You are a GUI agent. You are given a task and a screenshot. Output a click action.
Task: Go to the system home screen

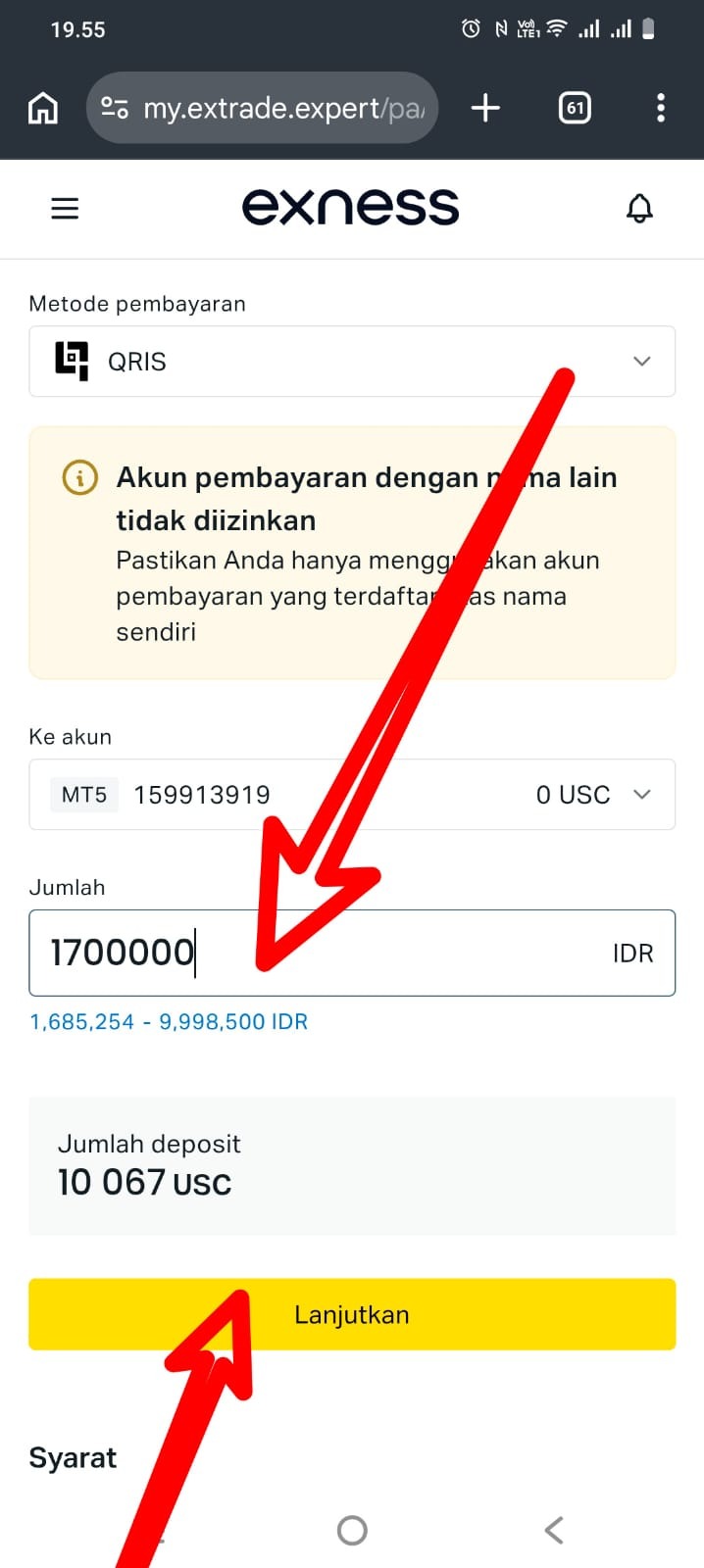coord(352,1530)
